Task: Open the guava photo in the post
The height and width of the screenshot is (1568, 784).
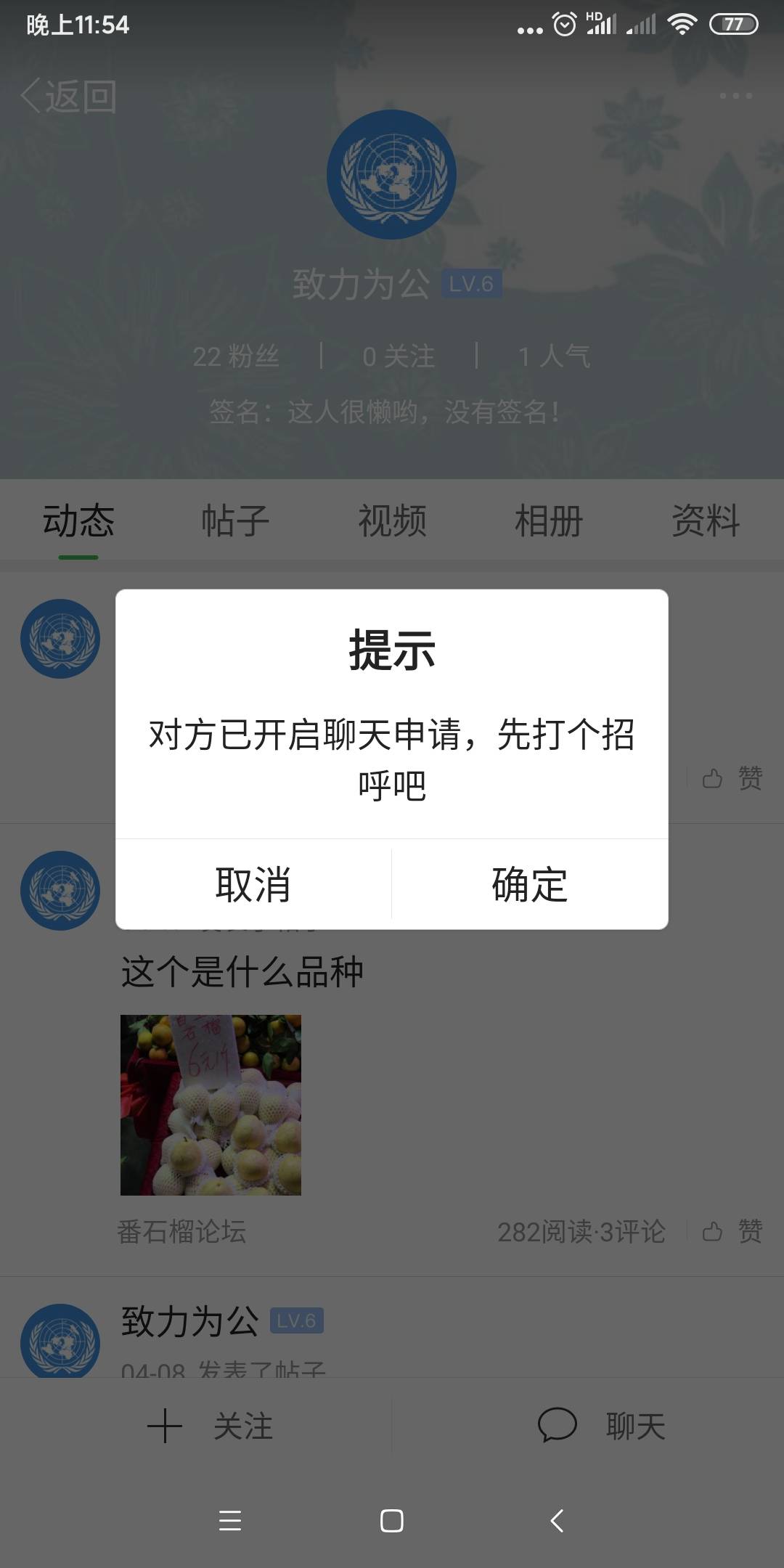Action: (x=211, y=1105)
